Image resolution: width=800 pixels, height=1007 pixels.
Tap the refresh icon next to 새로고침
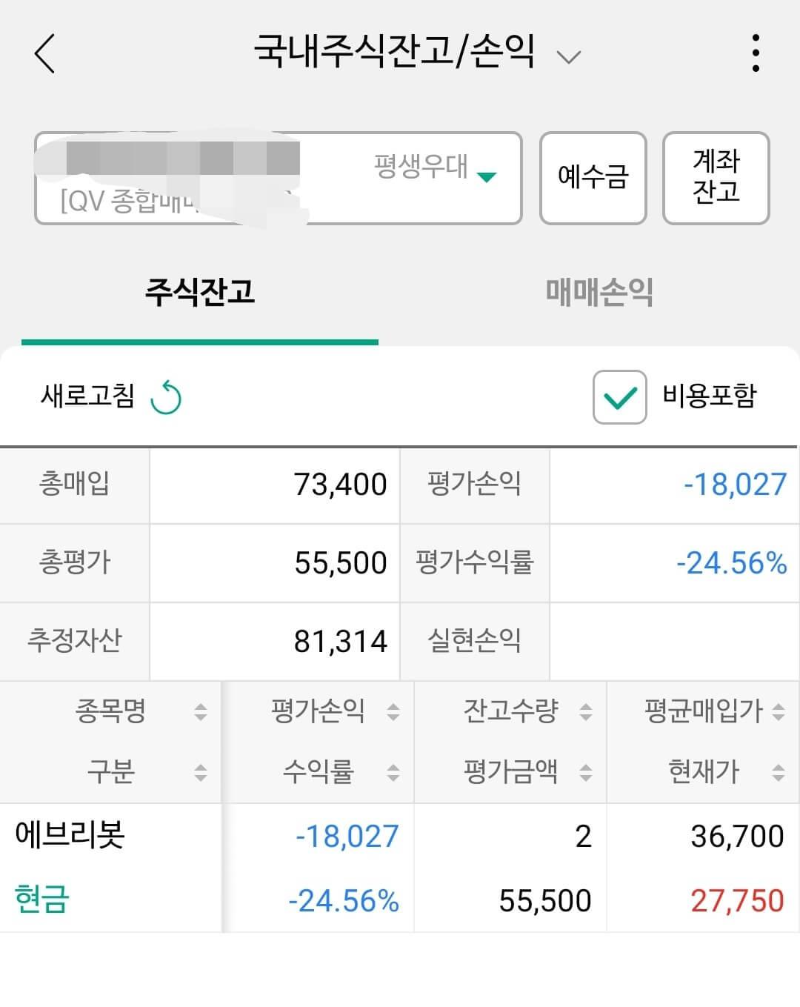[166, 397]
